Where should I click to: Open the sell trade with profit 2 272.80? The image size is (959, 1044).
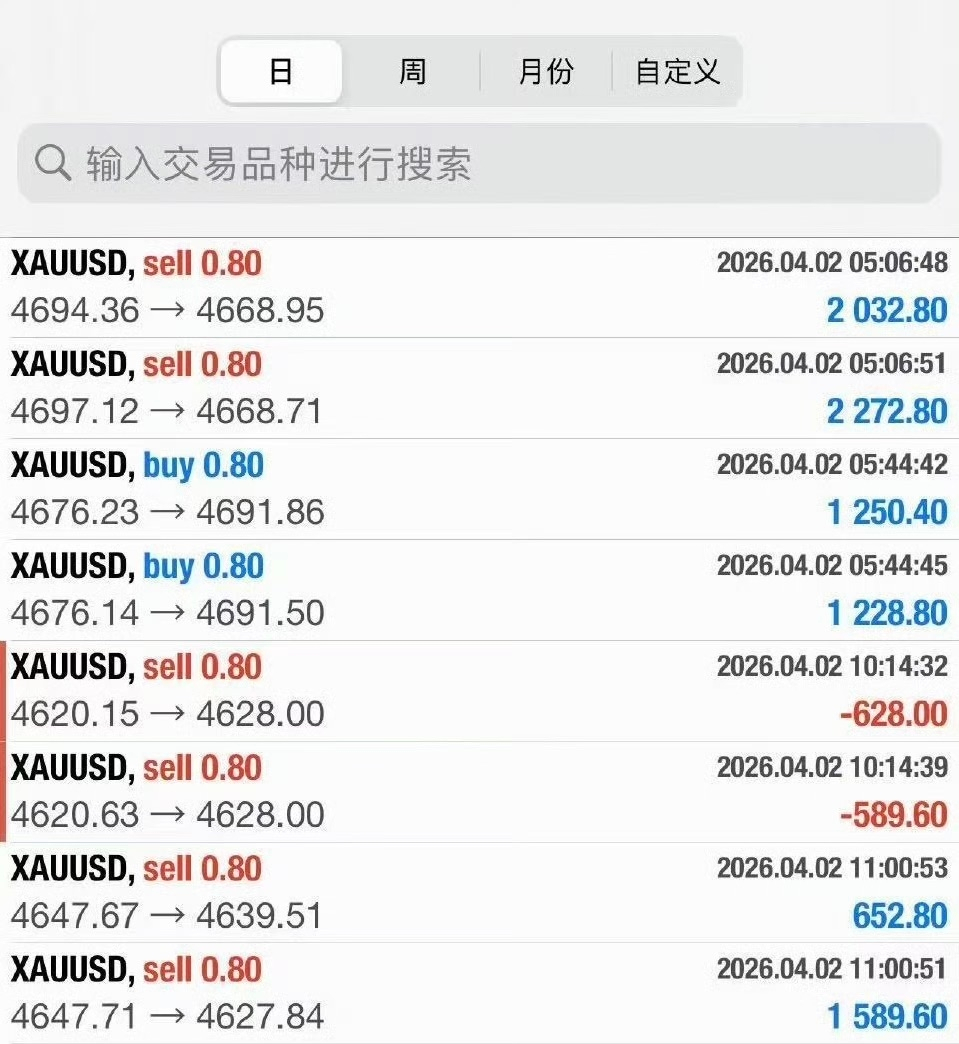click(x=480, y=388)
